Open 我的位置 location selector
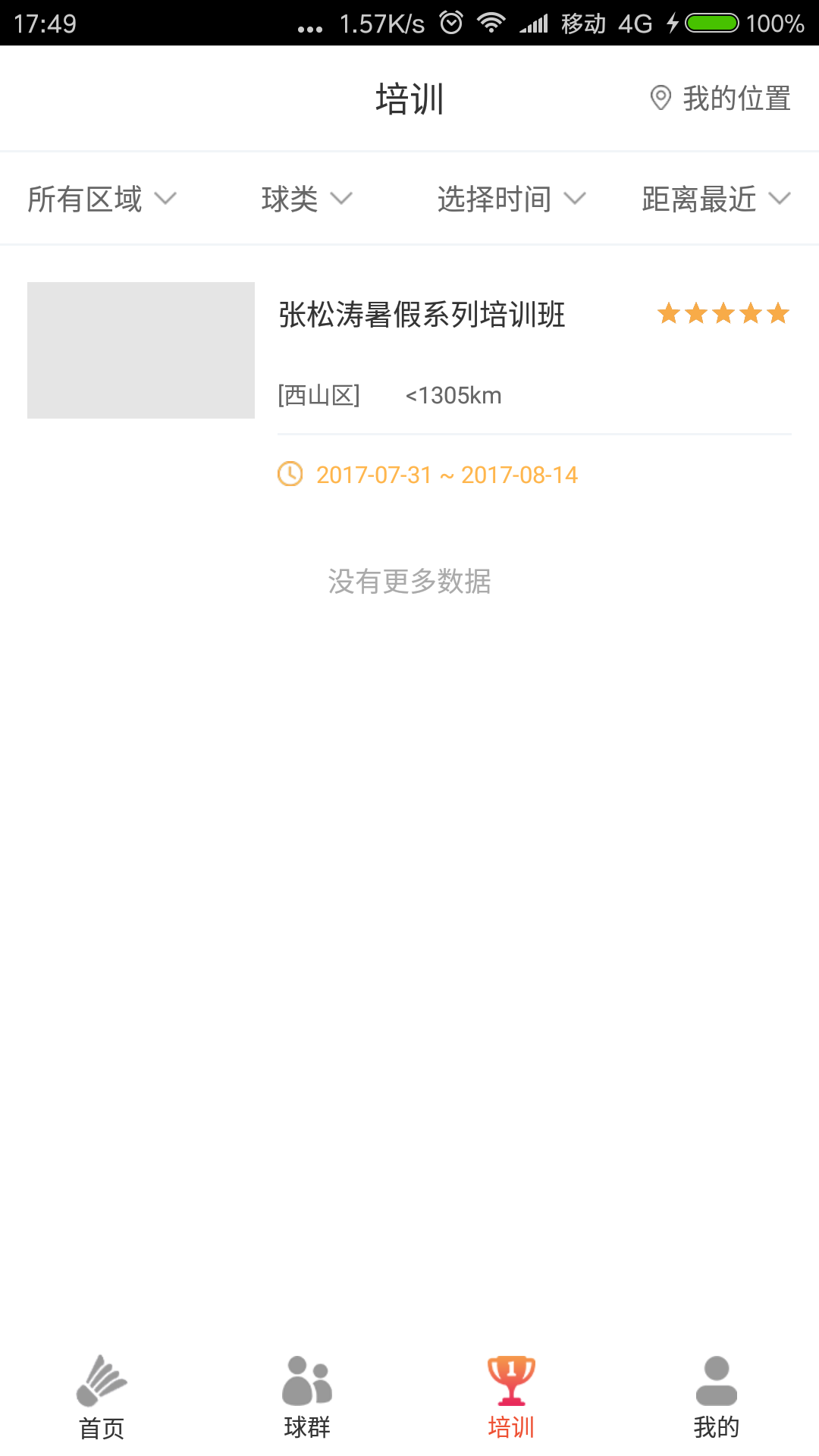 [x=721, y=99]
